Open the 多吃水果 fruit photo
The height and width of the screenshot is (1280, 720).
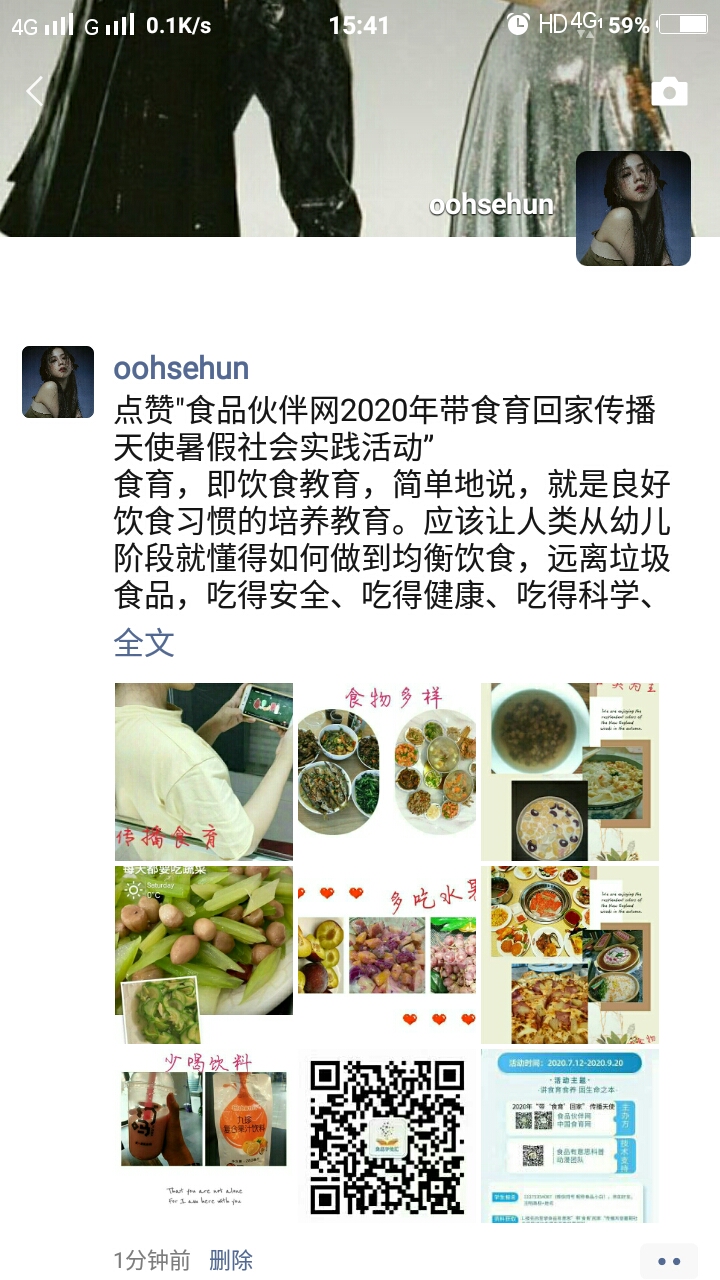tap(387, 955)
